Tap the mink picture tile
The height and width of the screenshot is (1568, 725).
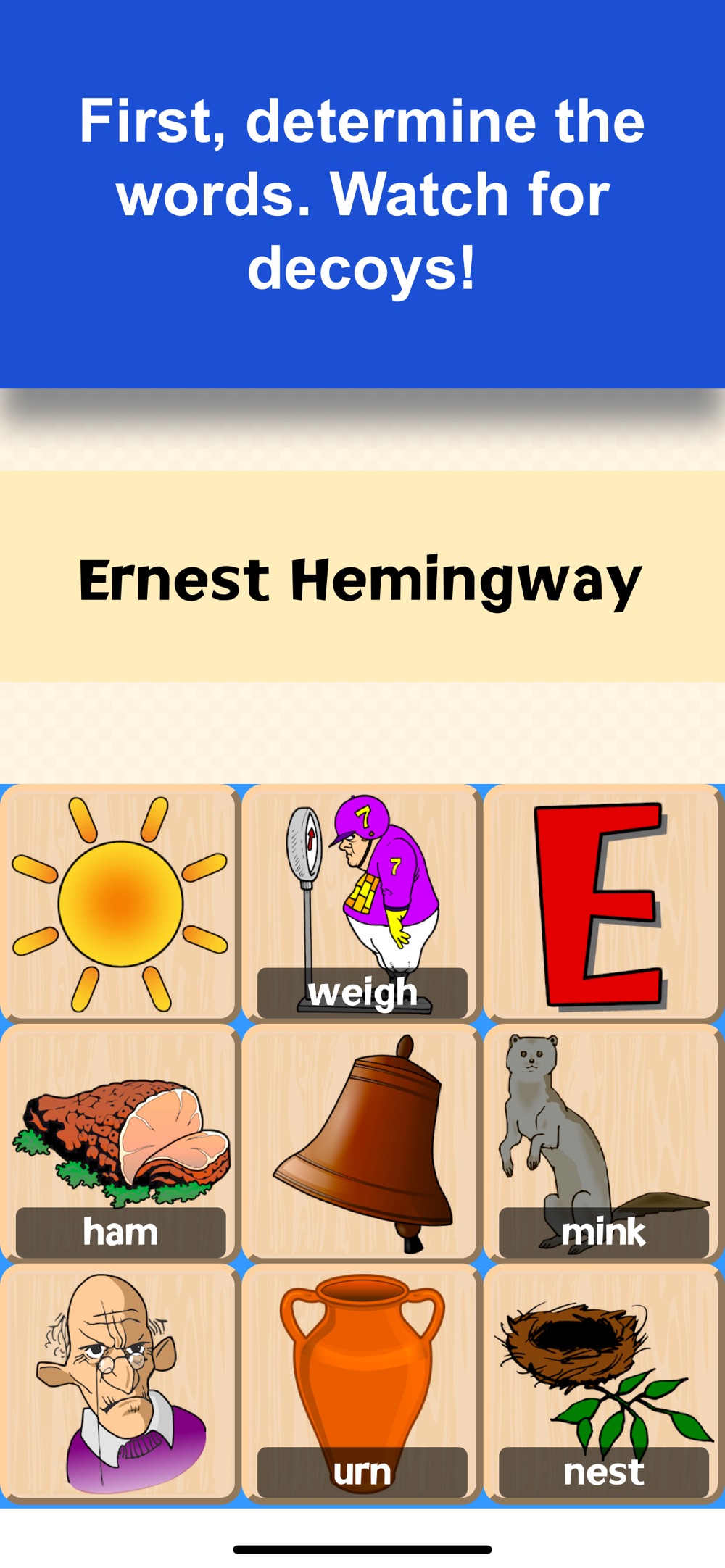(x=602, y=1143)
